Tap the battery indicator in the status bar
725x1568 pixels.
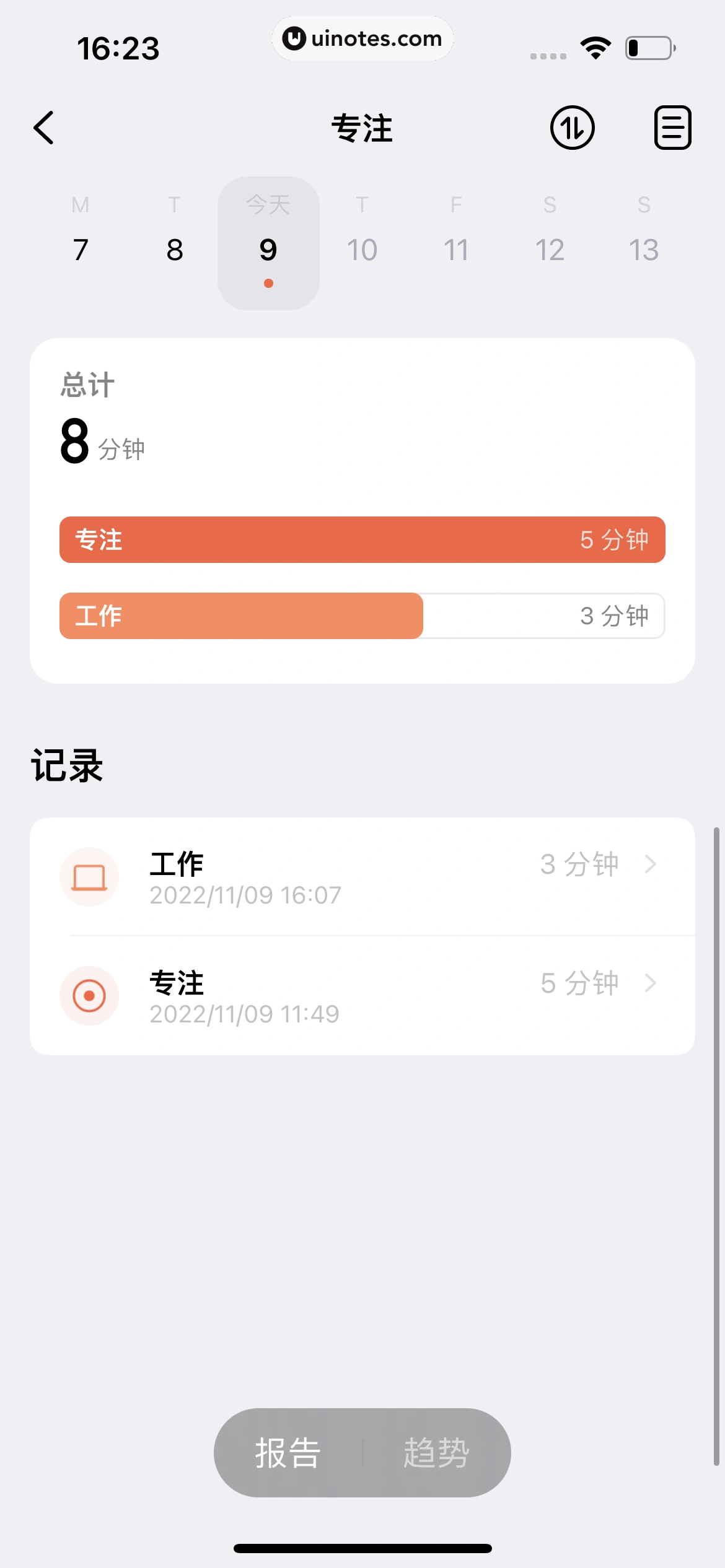(646, 48)
